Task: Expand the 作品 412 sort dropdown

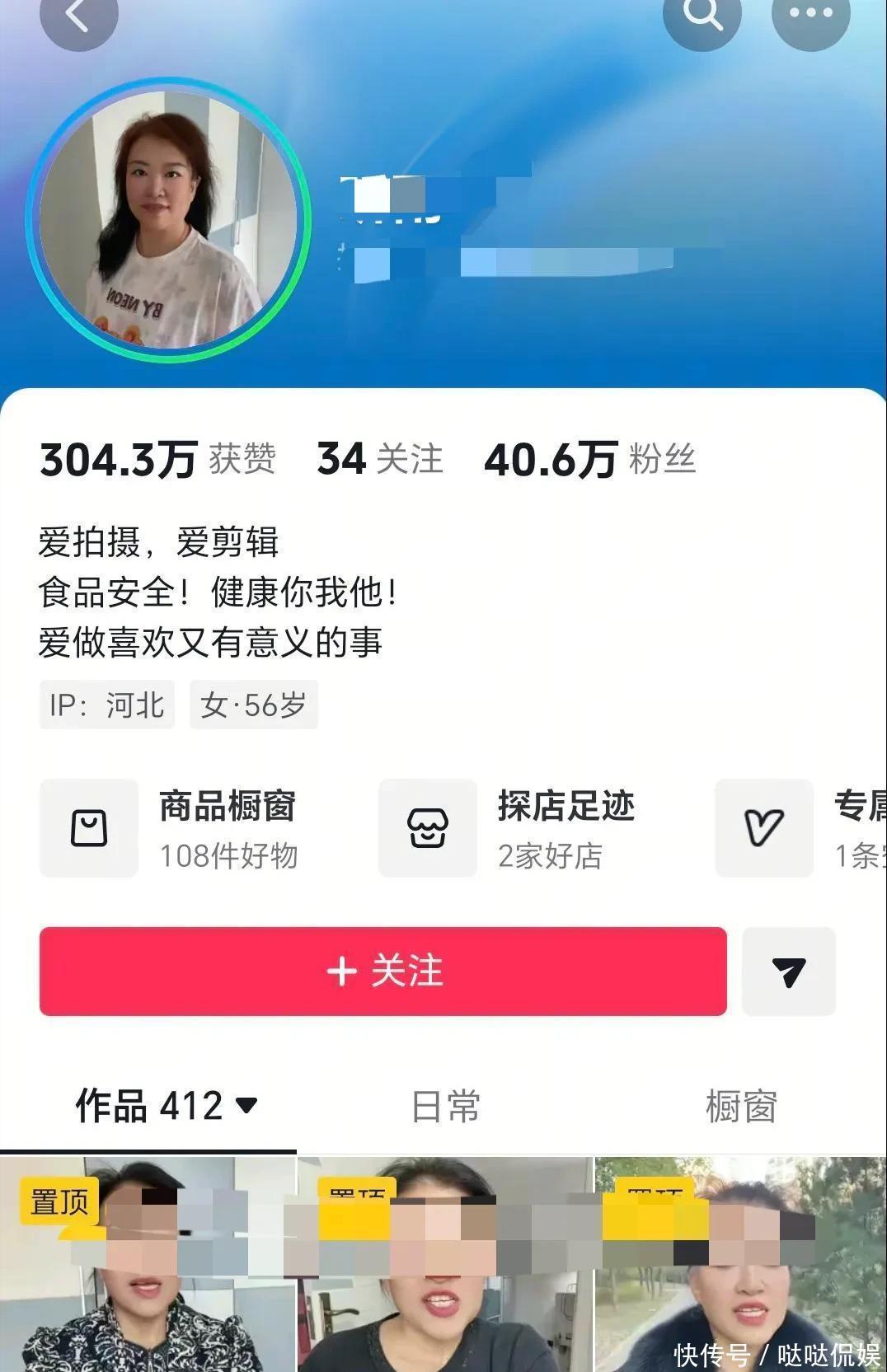Action: click(x=246, y=1105)
